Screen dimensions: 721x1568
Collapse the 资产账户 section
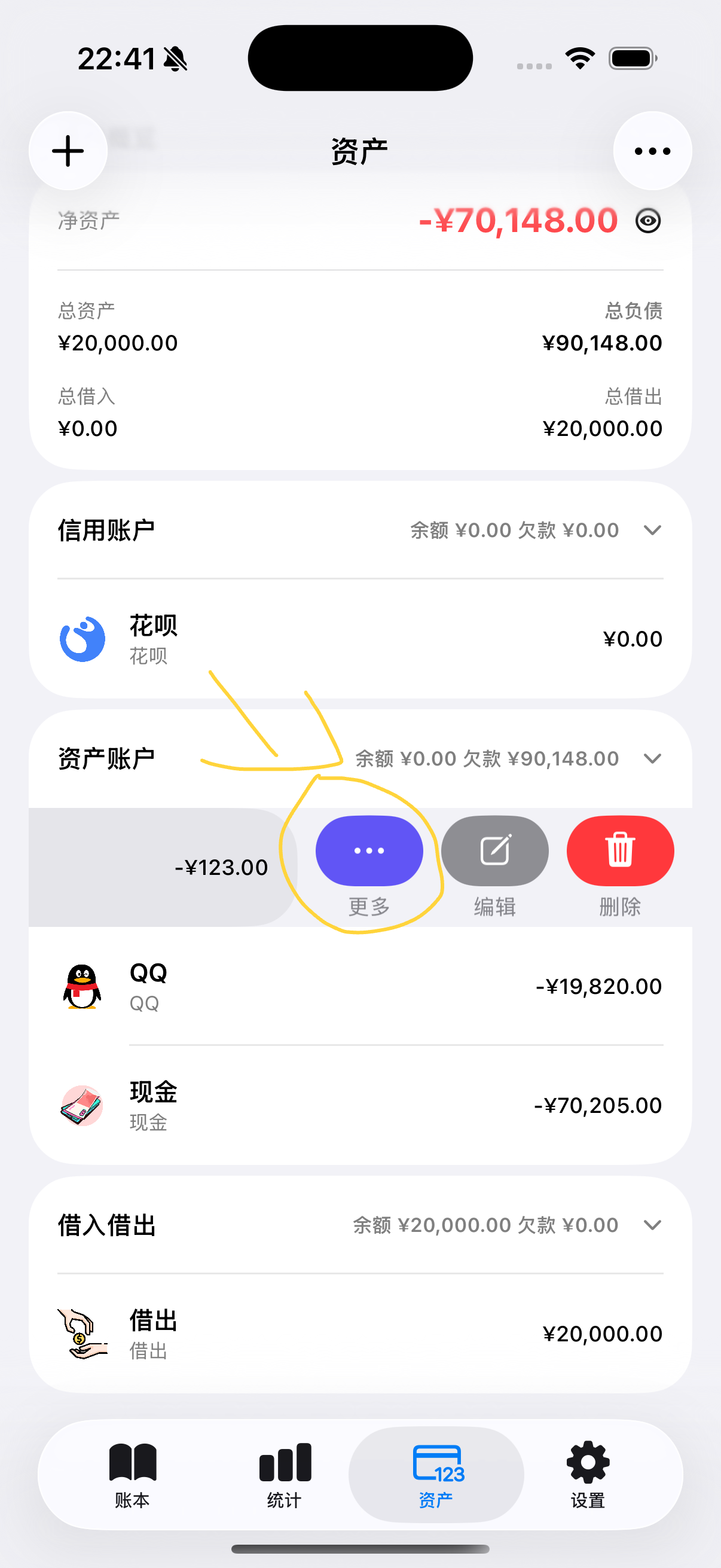(x=652, y=758)
